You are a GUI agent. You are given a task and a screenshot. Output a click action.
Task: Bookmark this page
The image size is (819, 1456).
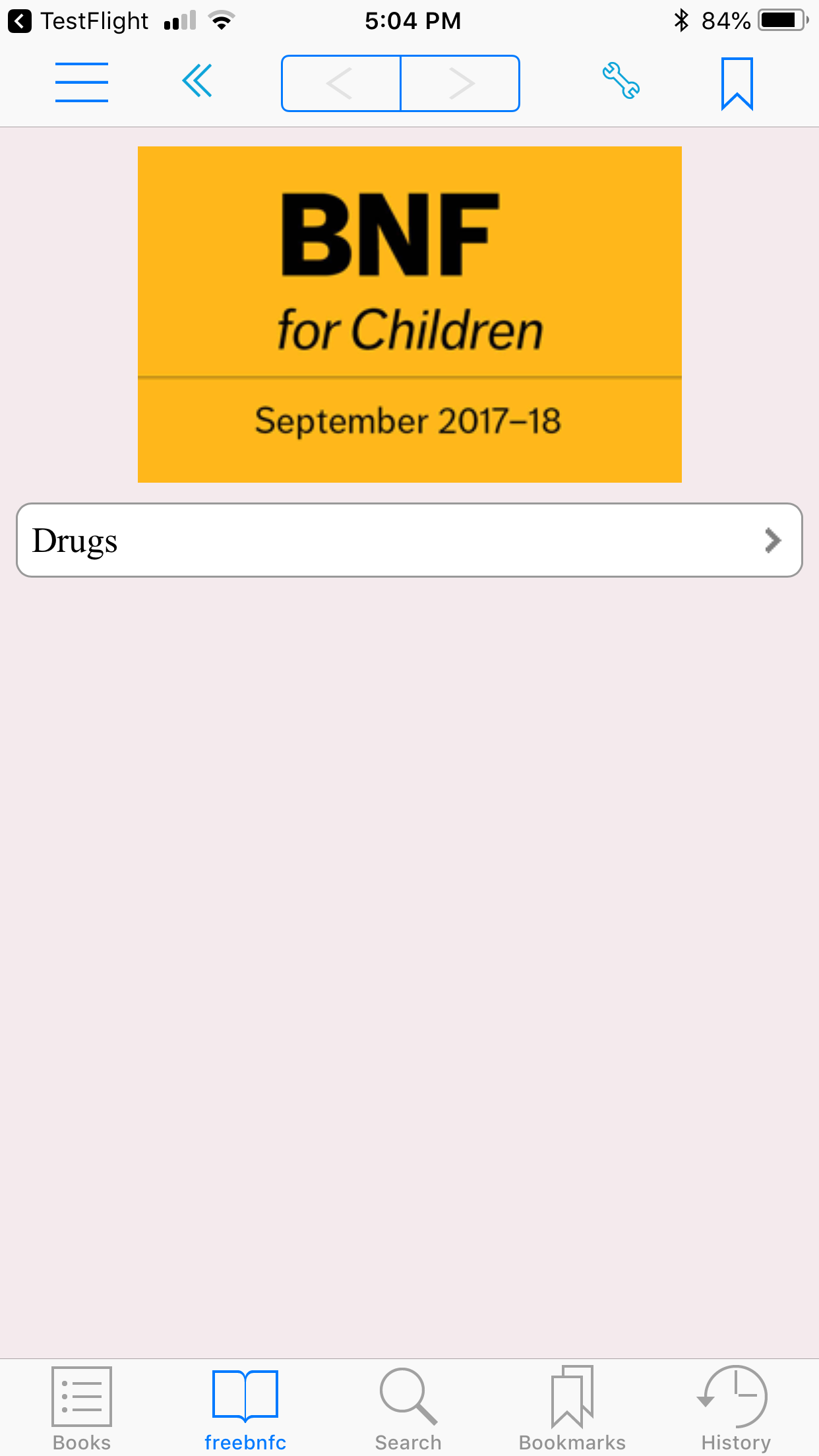tap(737, 84)
